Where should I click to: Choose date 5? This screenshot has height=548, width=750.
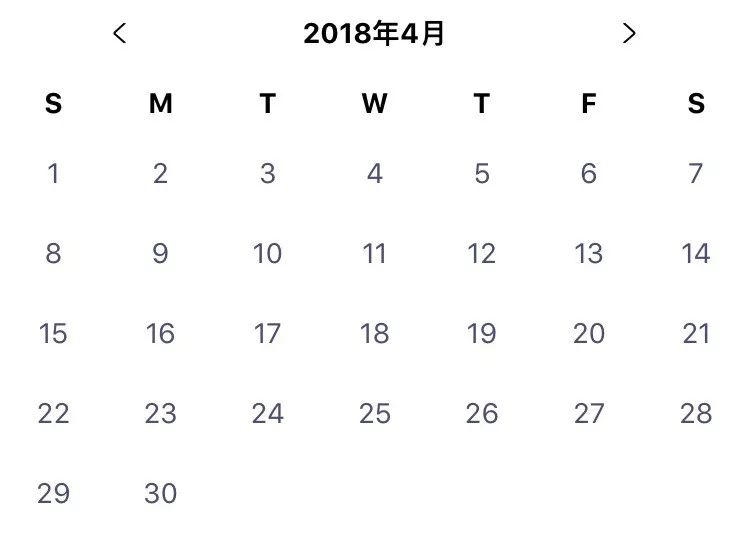point(481,174)
